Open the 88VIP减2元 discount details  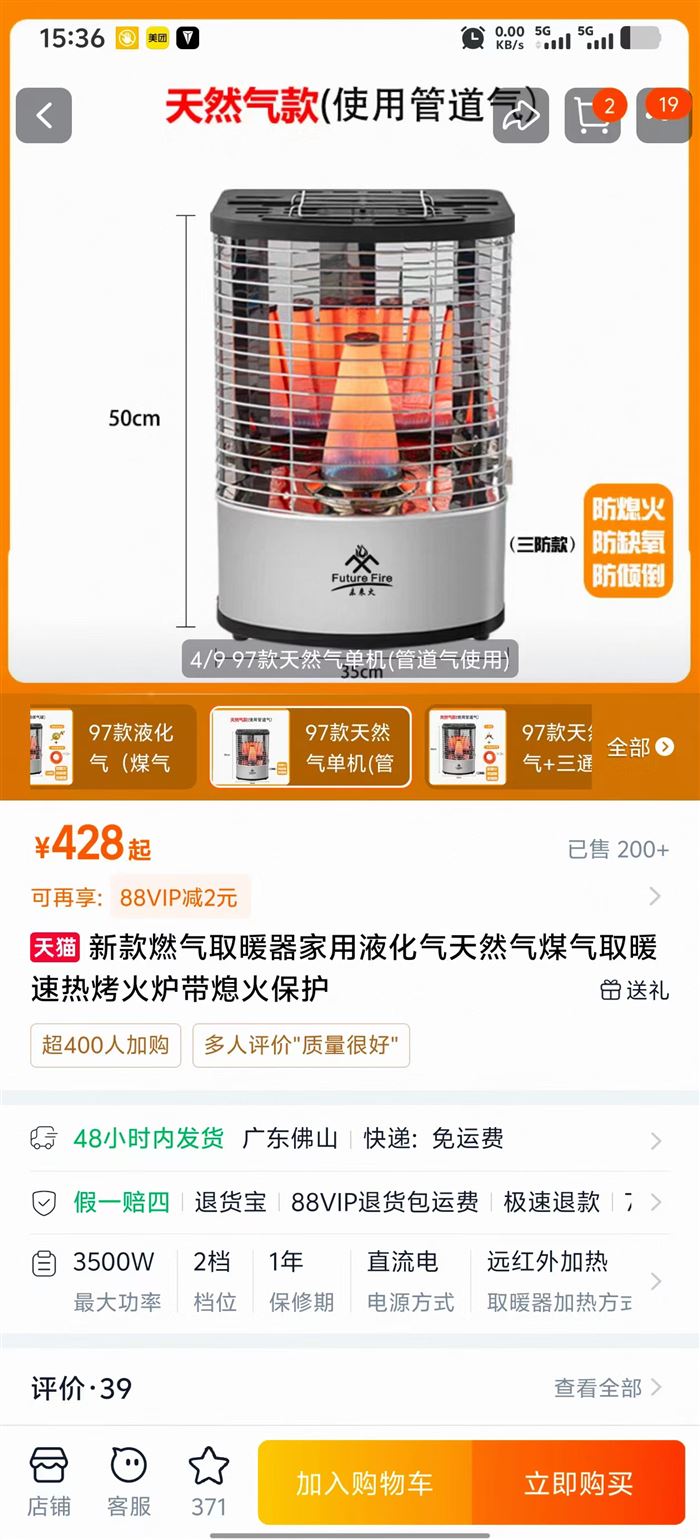point(180,897)
